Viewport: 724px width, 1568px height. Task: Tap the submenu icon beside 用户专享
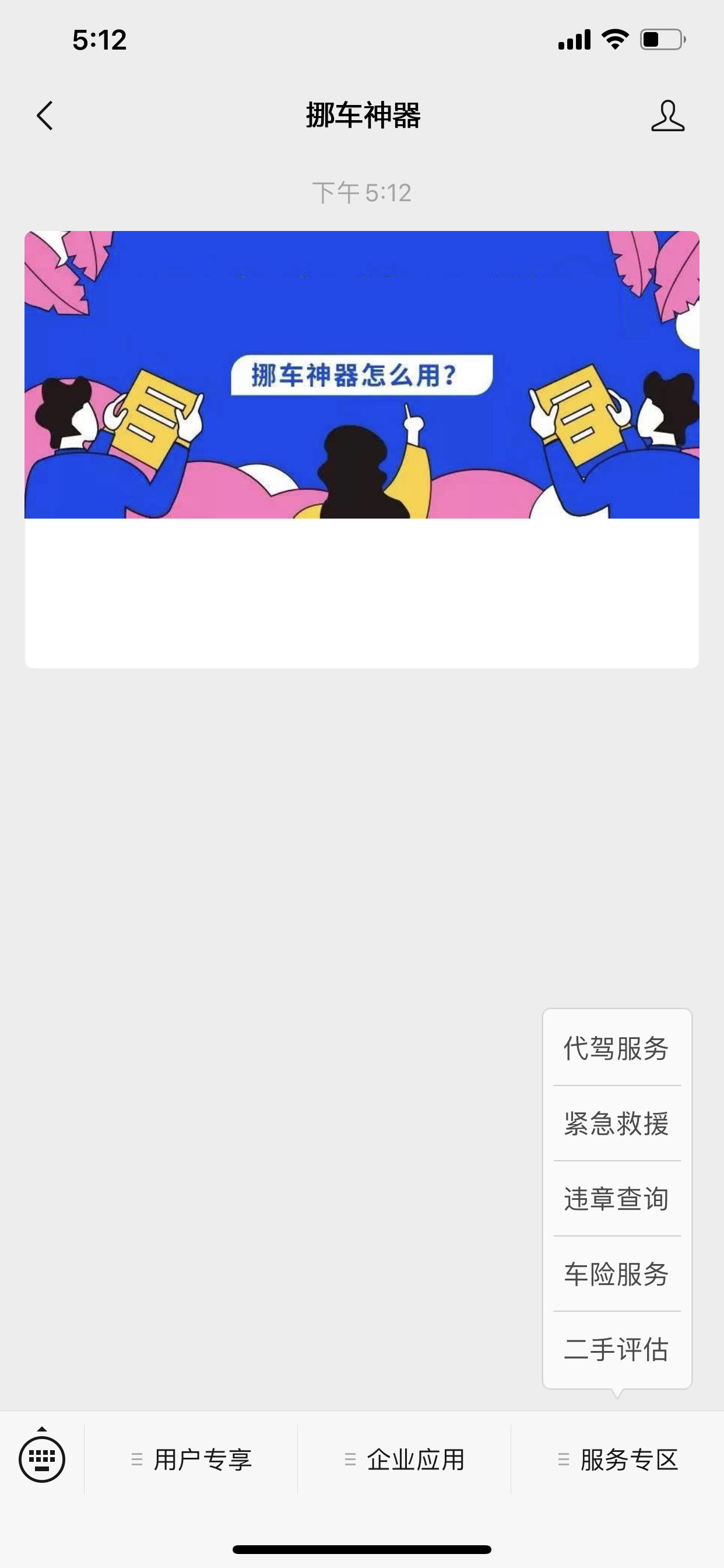tap(135, 1459)
